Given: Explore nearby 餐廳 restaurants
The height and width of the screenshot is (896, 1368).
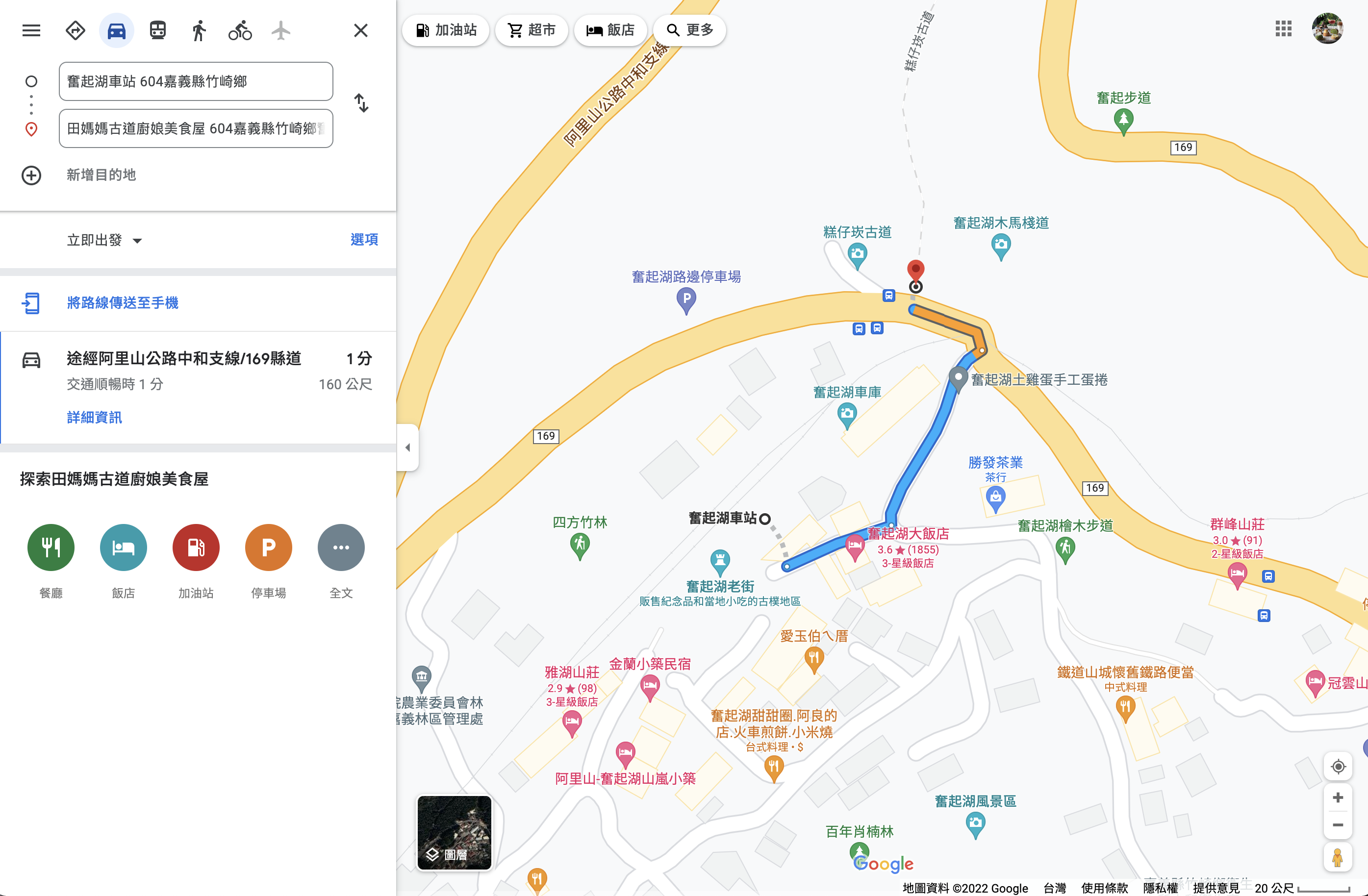Looking at the screenshot, I should click(x=51, y=547).
